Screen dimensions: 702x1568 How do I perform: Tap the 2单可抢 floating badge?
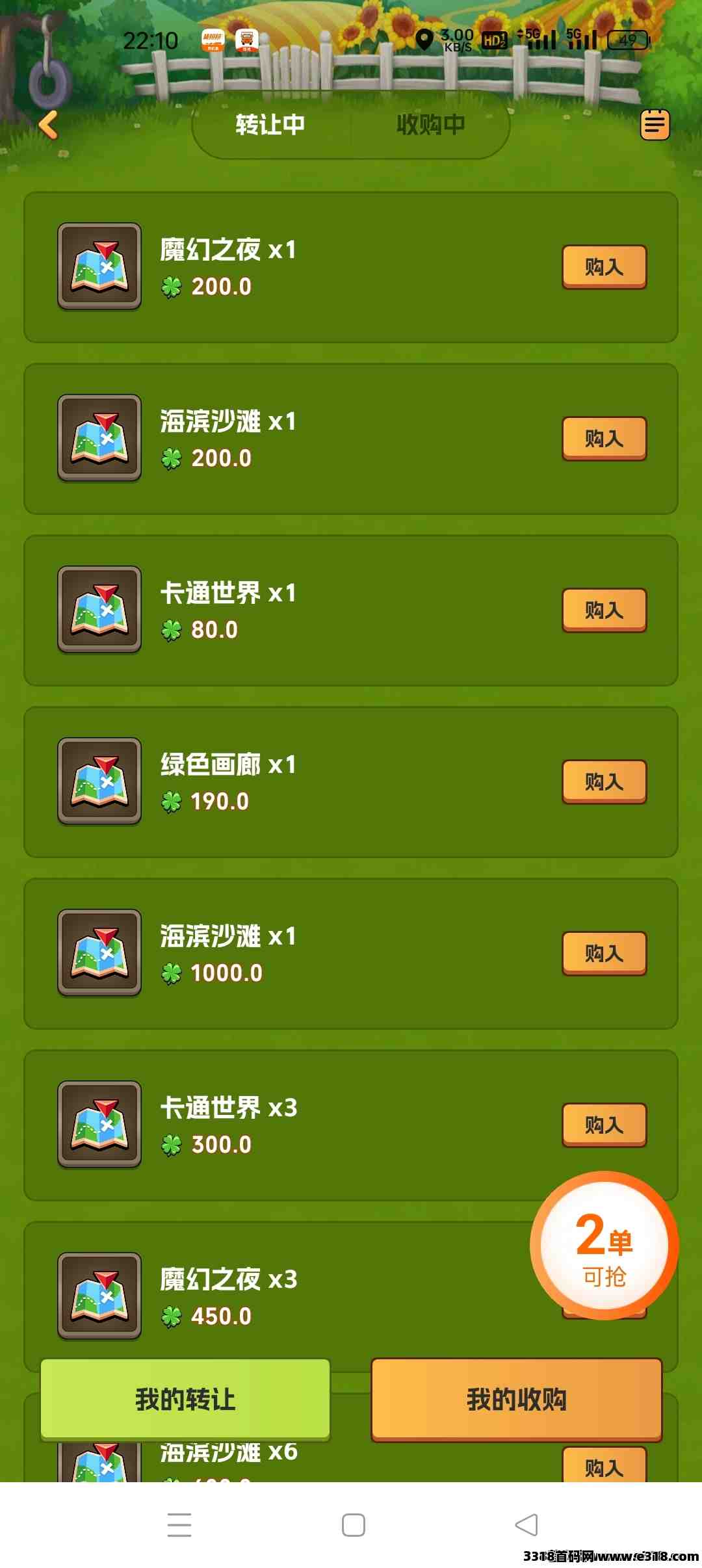tap(604, 1245)
